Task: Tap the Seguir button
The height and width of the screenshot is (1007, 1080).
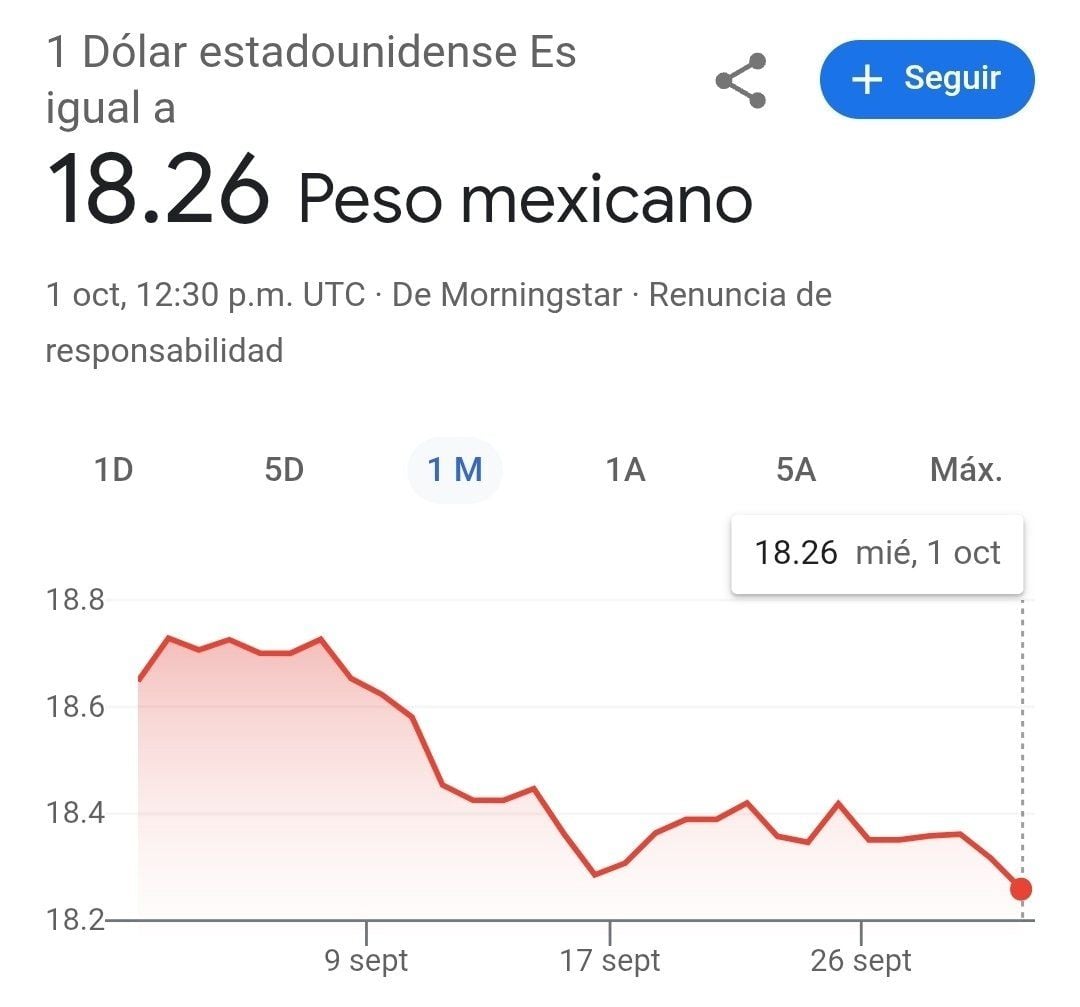Action: pos(926,79)
